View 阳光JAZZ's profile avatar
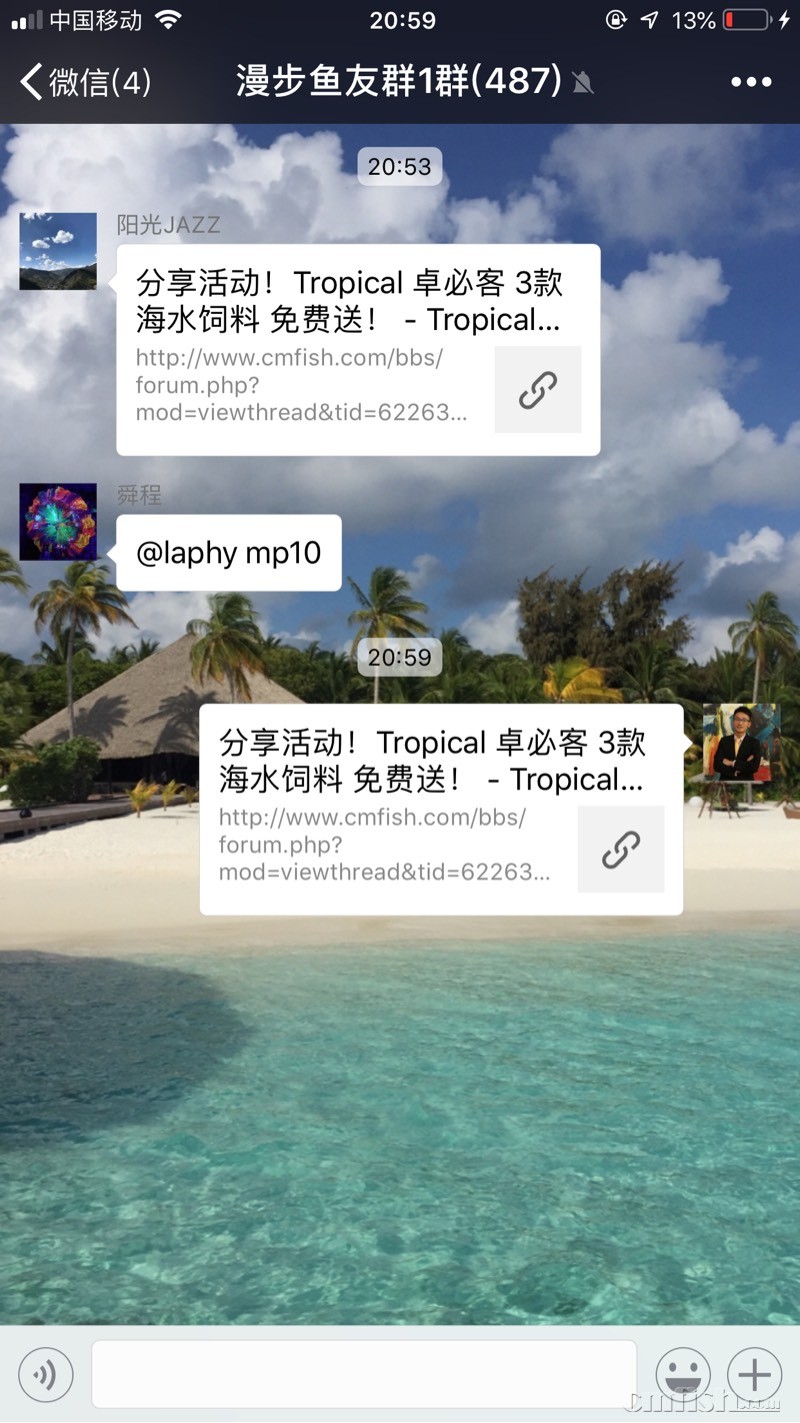The height and width of the screenshot is (1423, 800). pos(58,251)
